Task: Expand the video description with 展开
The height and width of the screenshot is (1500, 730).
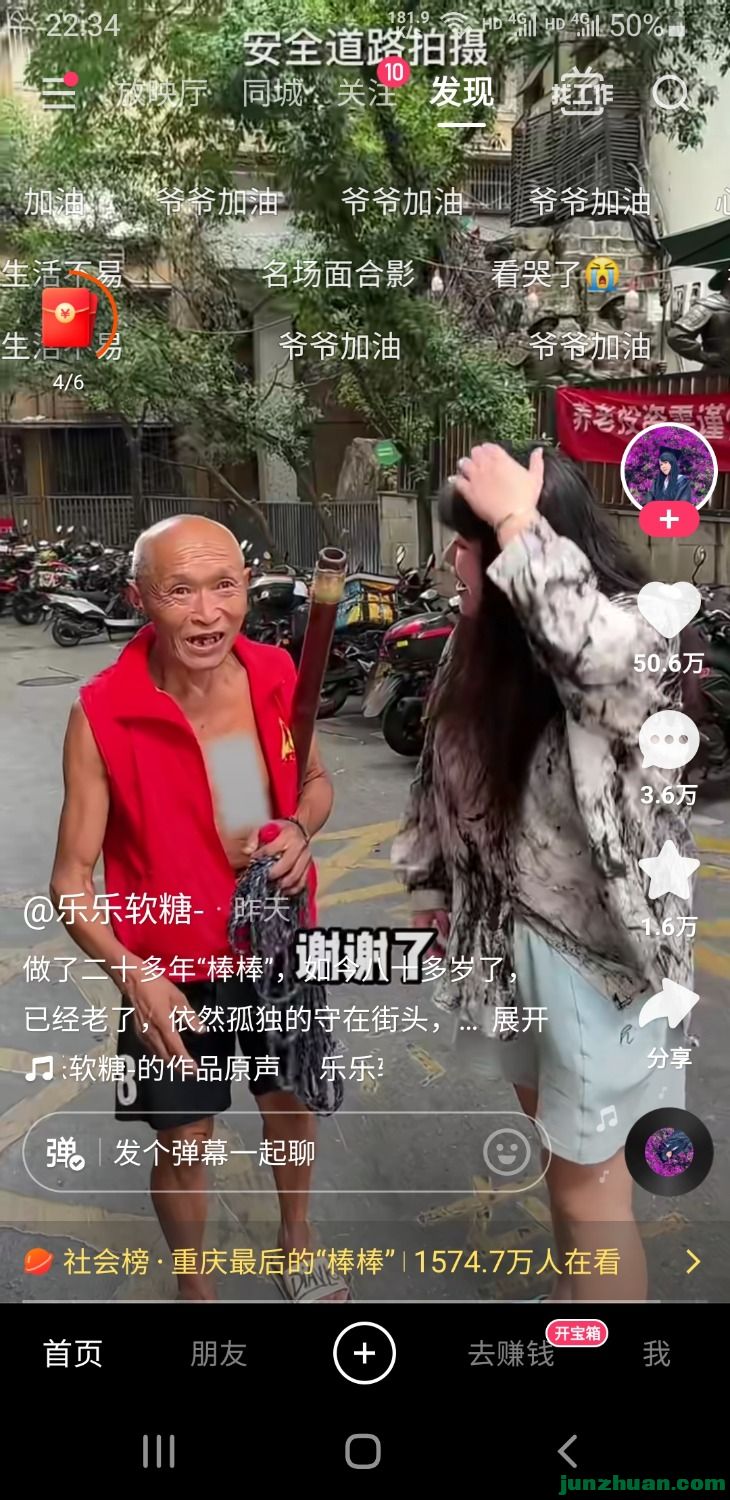Action: 520,1019
